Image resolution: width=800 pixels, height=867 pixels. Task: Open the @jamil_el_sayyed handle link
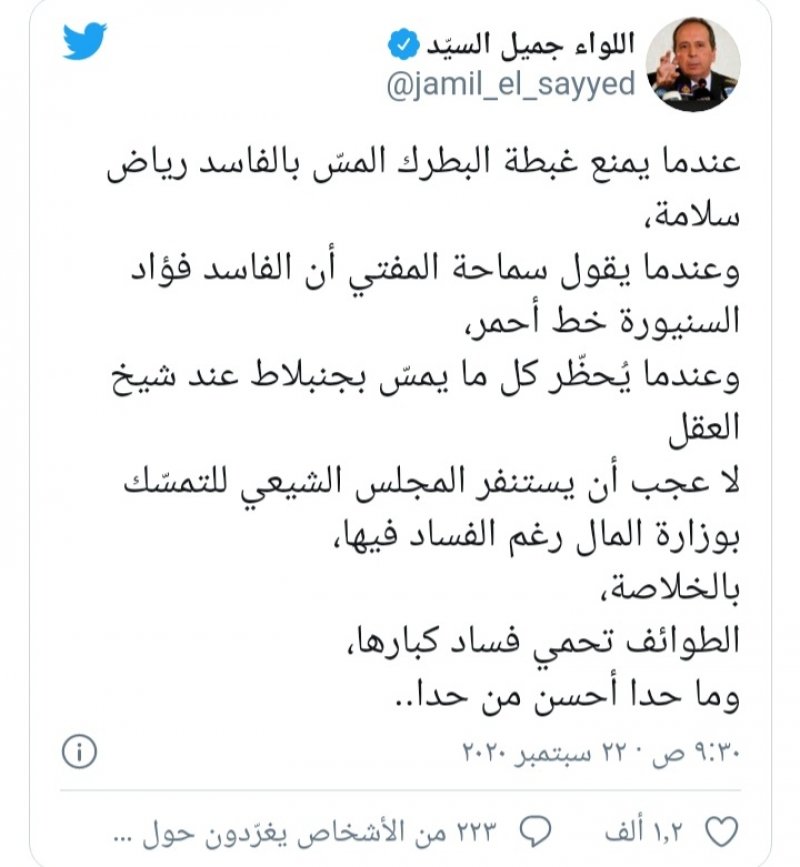click(x=510, y=84)
